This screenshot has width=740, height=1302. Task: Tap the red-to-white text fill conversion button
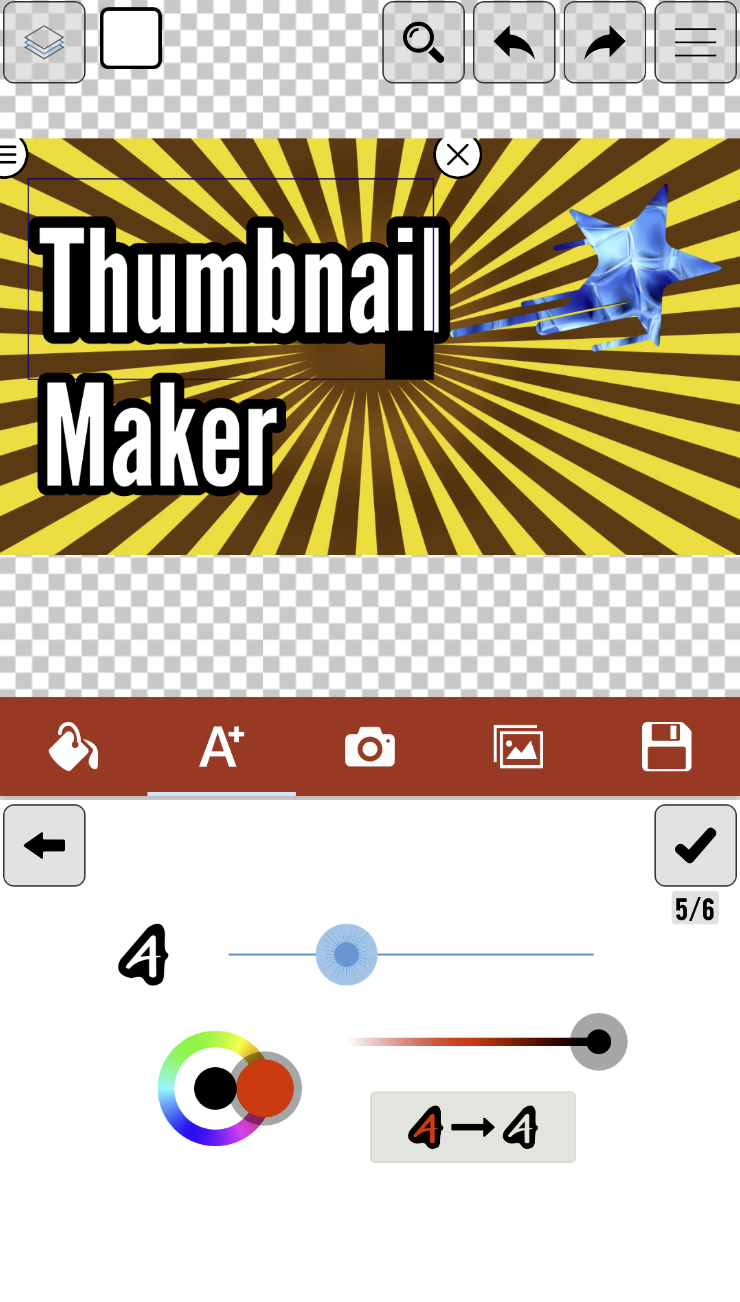[x=472, y=1127]
